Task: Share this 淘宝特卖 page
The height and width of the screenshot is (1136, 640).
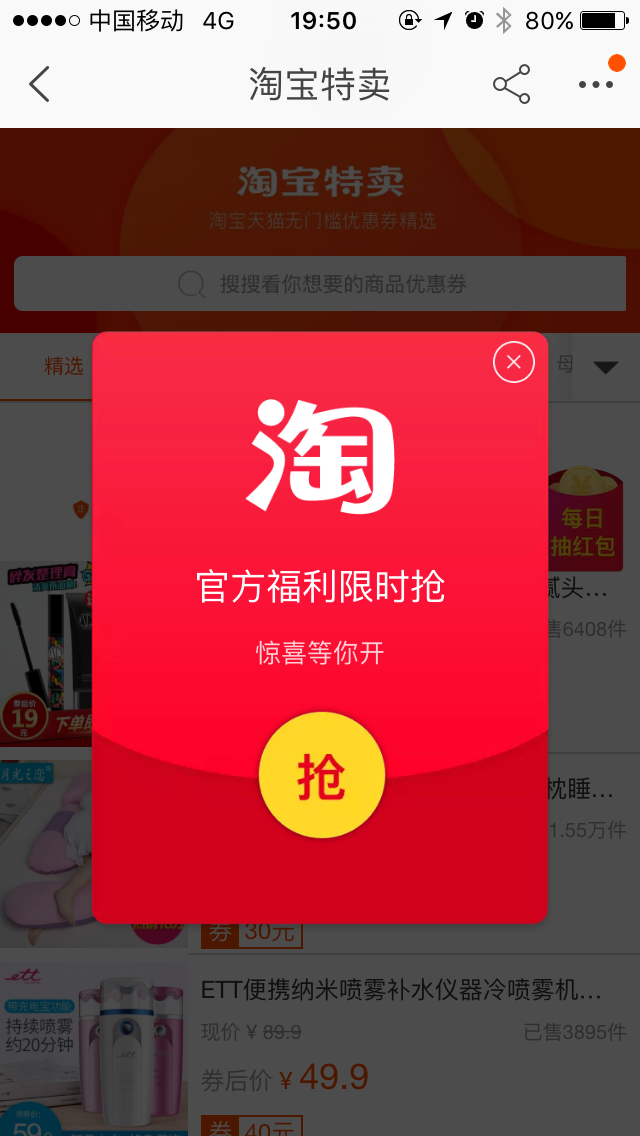Action: [x=511, y=85]
